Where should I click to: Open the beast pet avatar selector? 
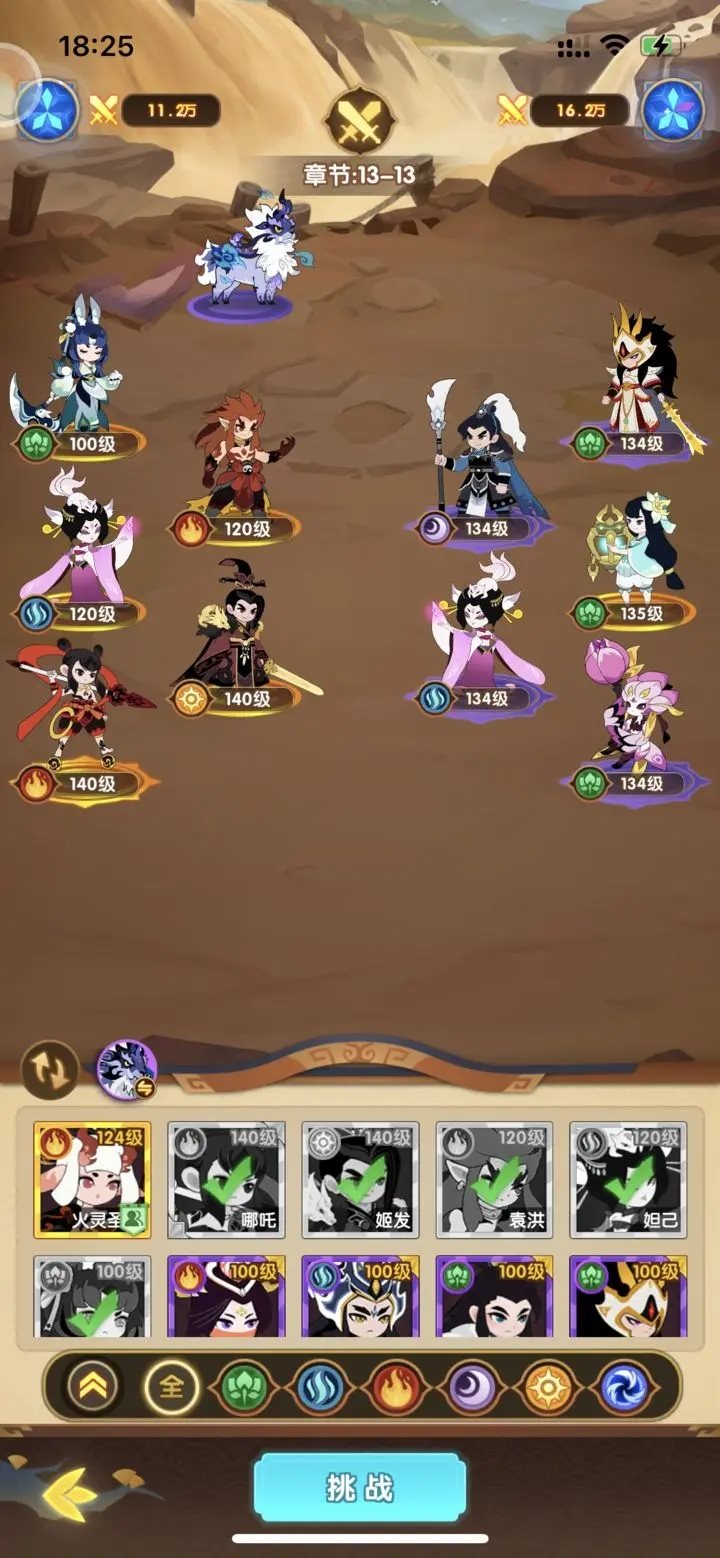click(126, 1069)
